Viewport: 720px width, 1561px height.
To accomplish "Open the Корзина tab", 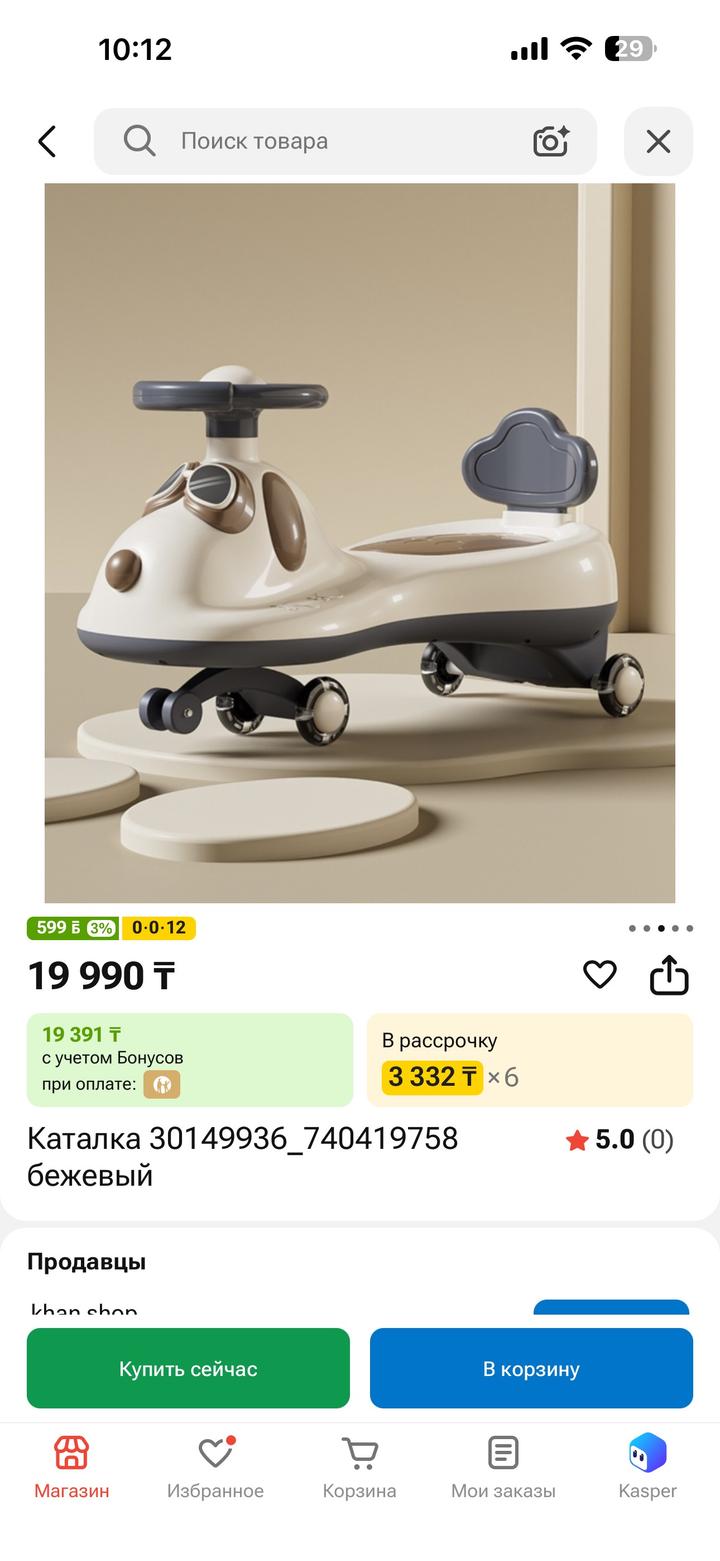I will click(x=359, y=1467).
